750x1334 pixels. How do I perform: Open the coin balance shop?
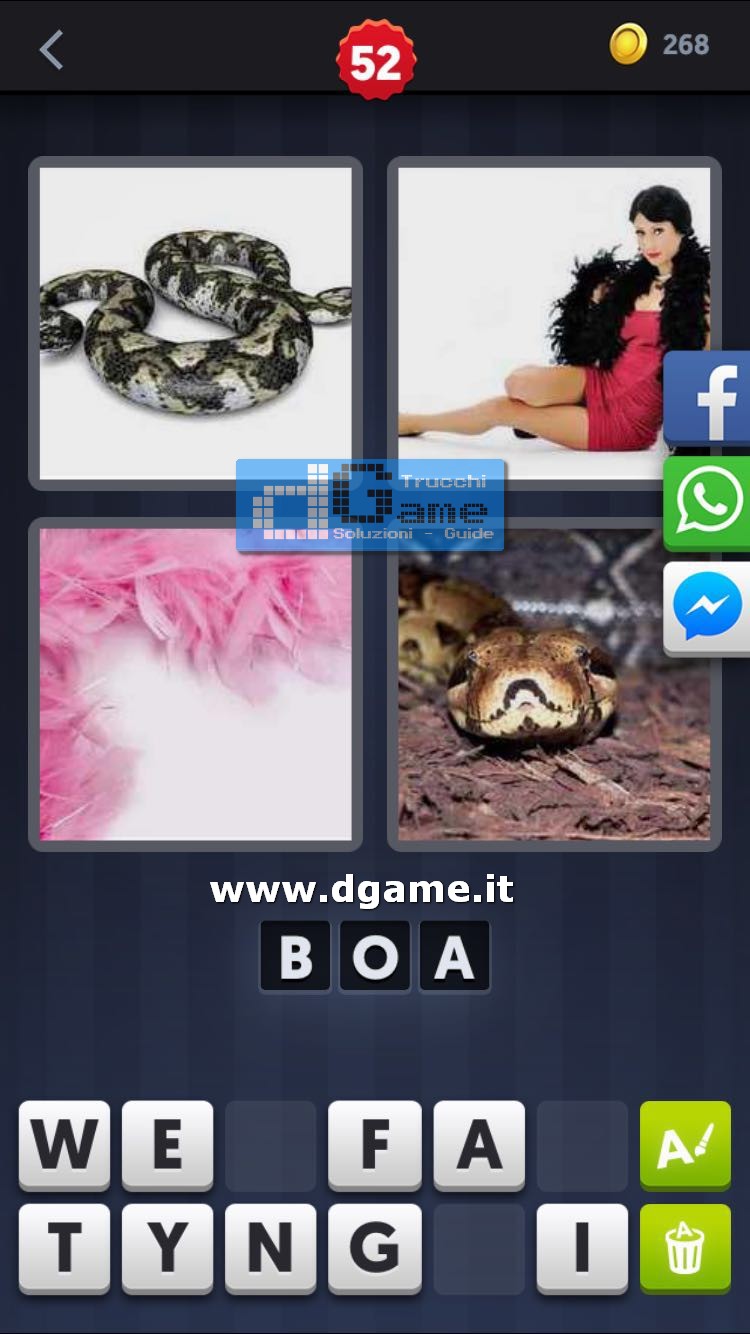(660, 44)
